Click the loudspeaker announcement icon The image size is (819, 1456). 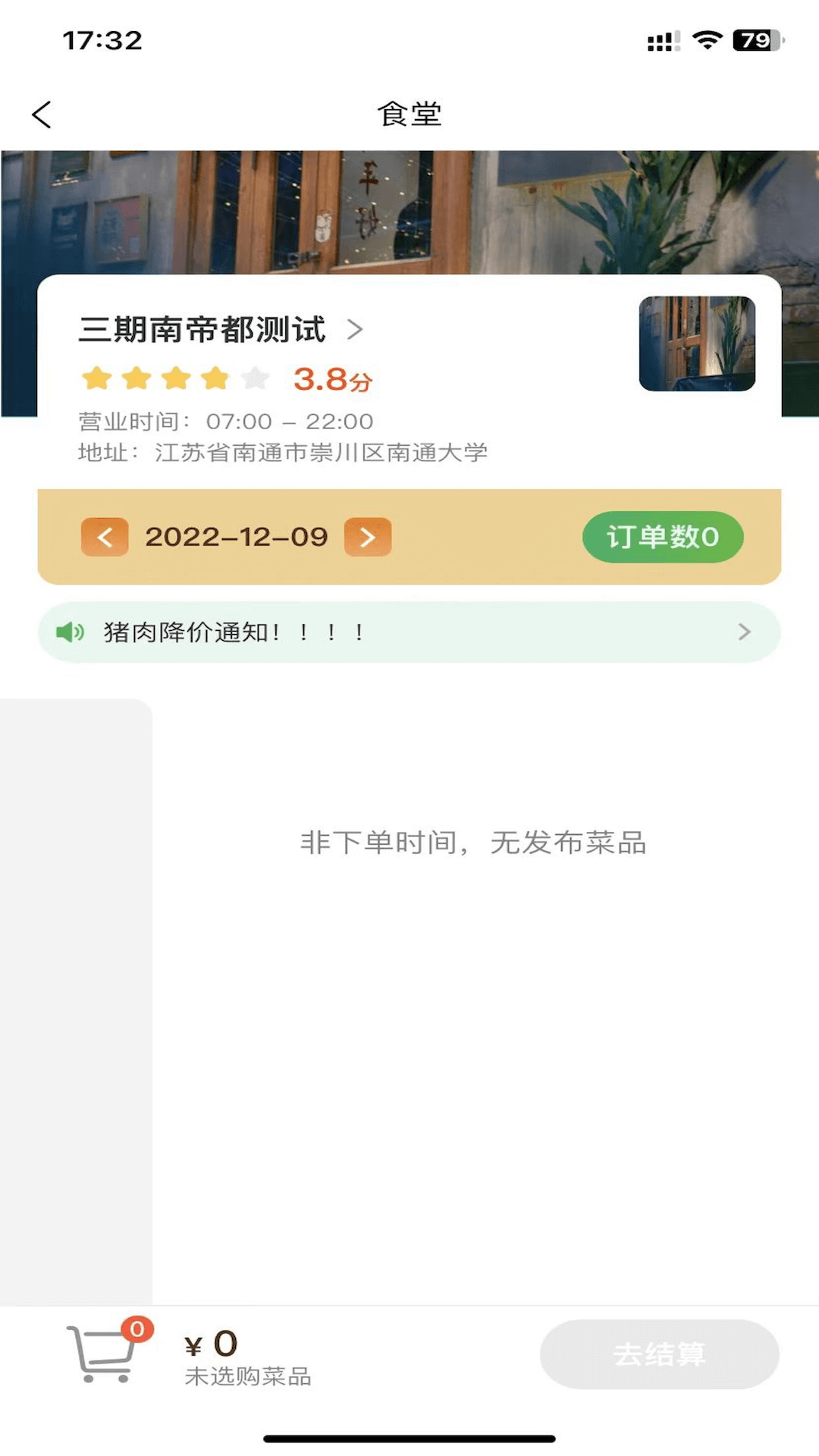tap(70, 631)
